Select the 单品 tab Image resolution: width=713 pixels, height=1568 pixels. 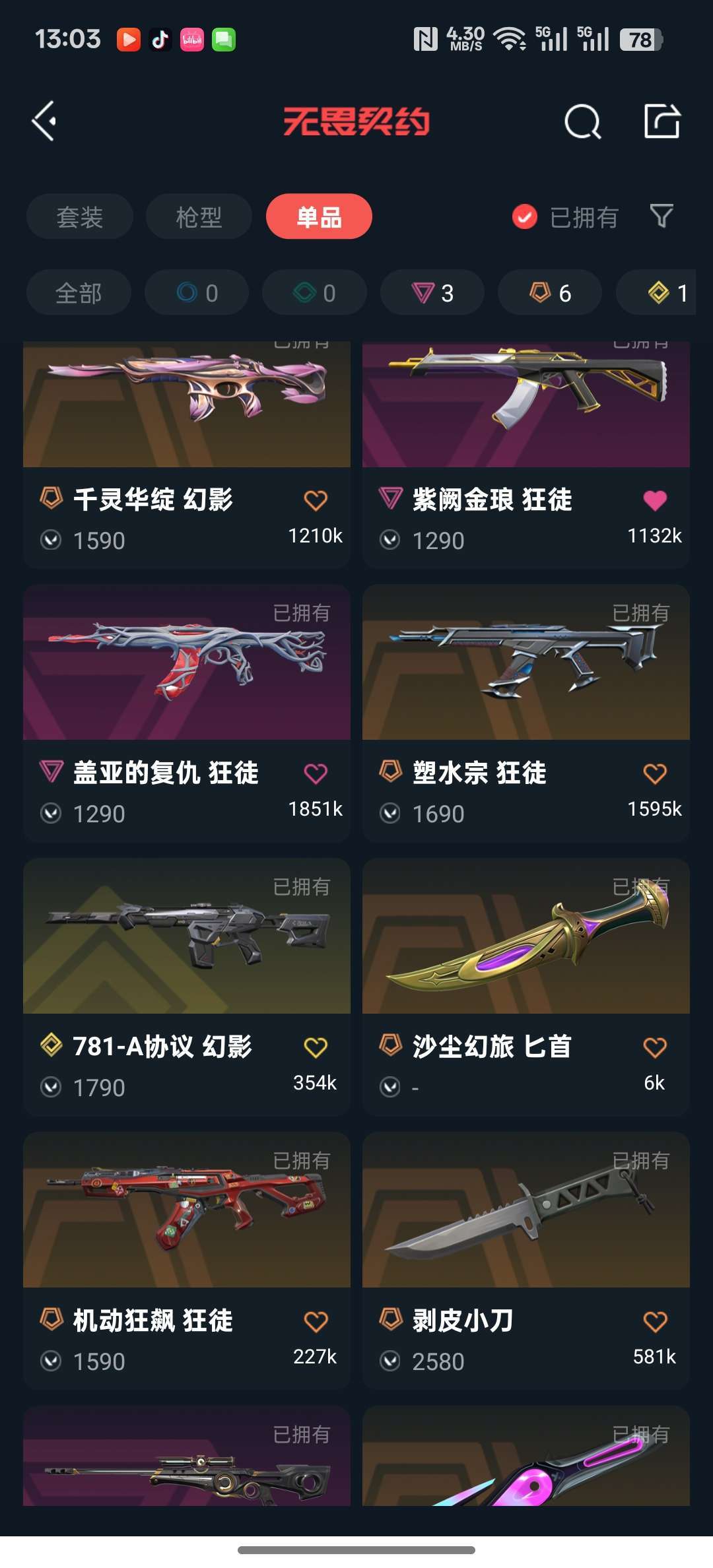pos(319,216)
